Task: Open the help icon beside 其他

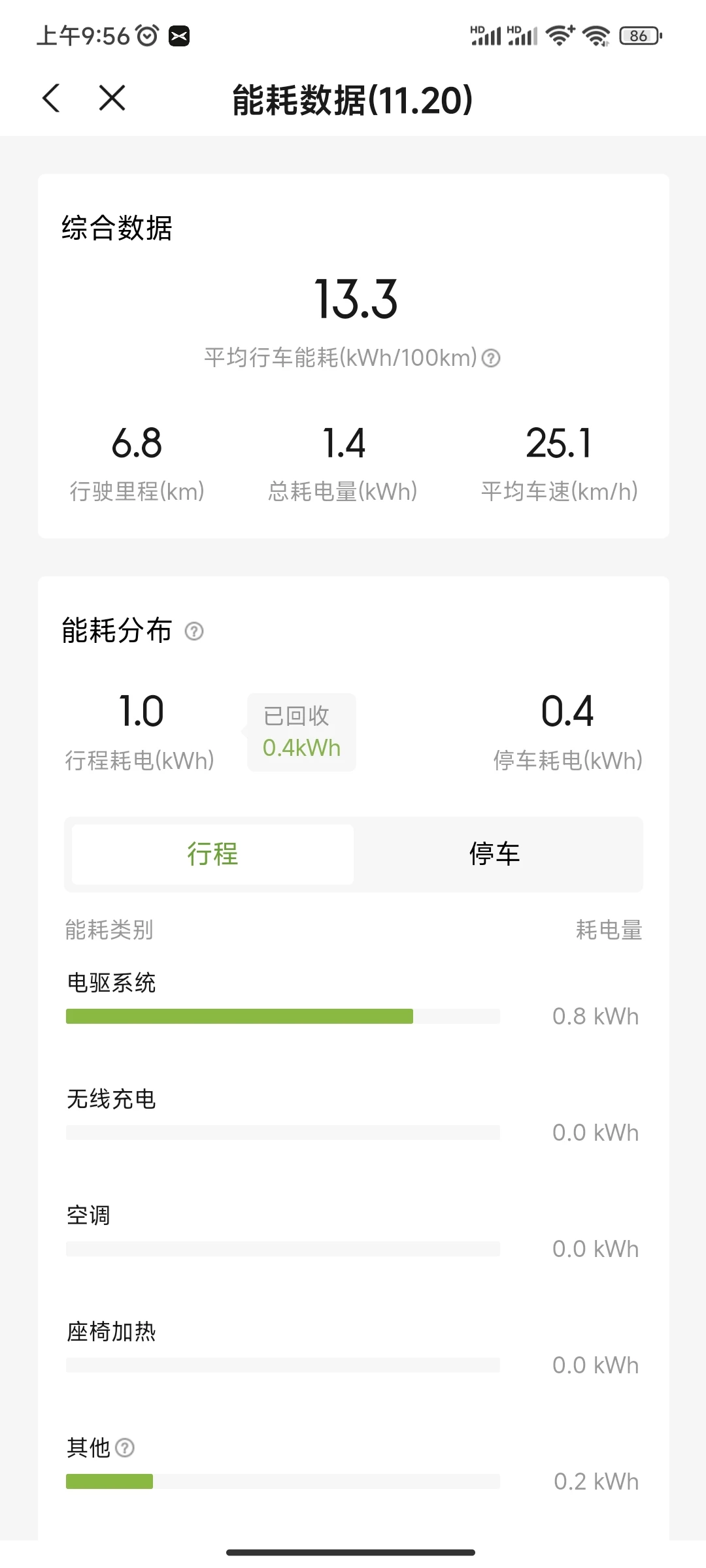Action: (x=125, y=1448)
